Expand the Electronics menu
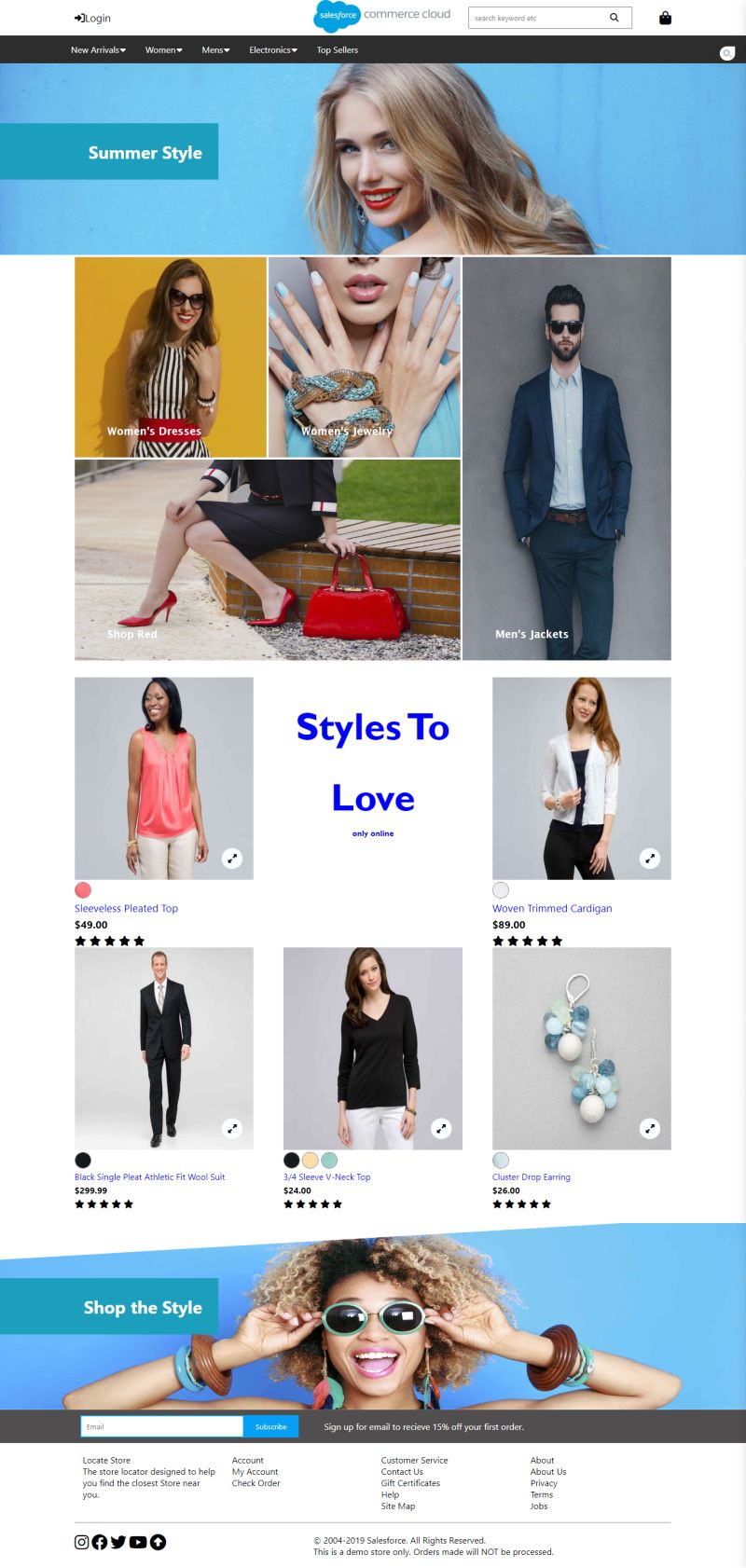The height and width of the screenshot is (1568, 746). point(272,50)
